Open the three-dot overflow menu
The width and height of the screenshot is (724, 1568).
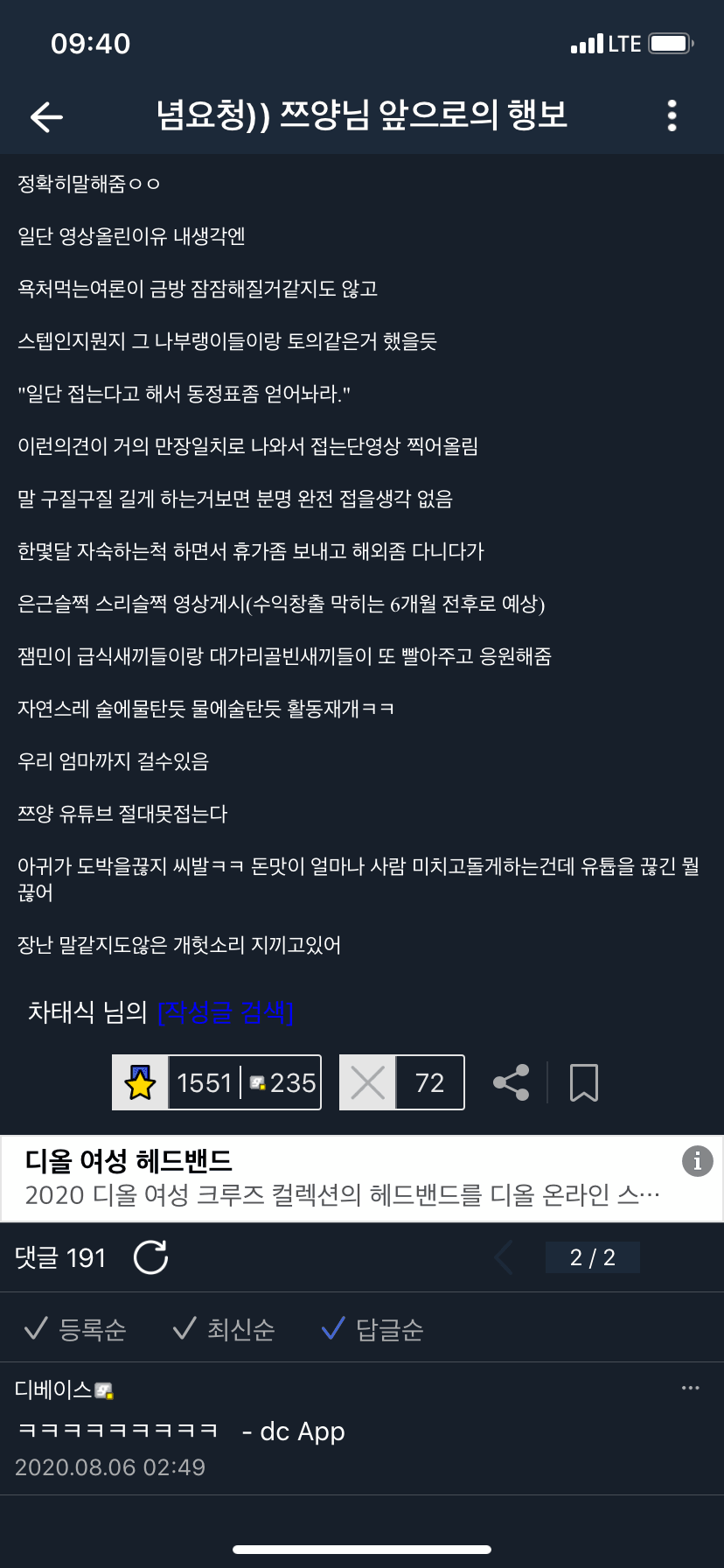(672, 115)
